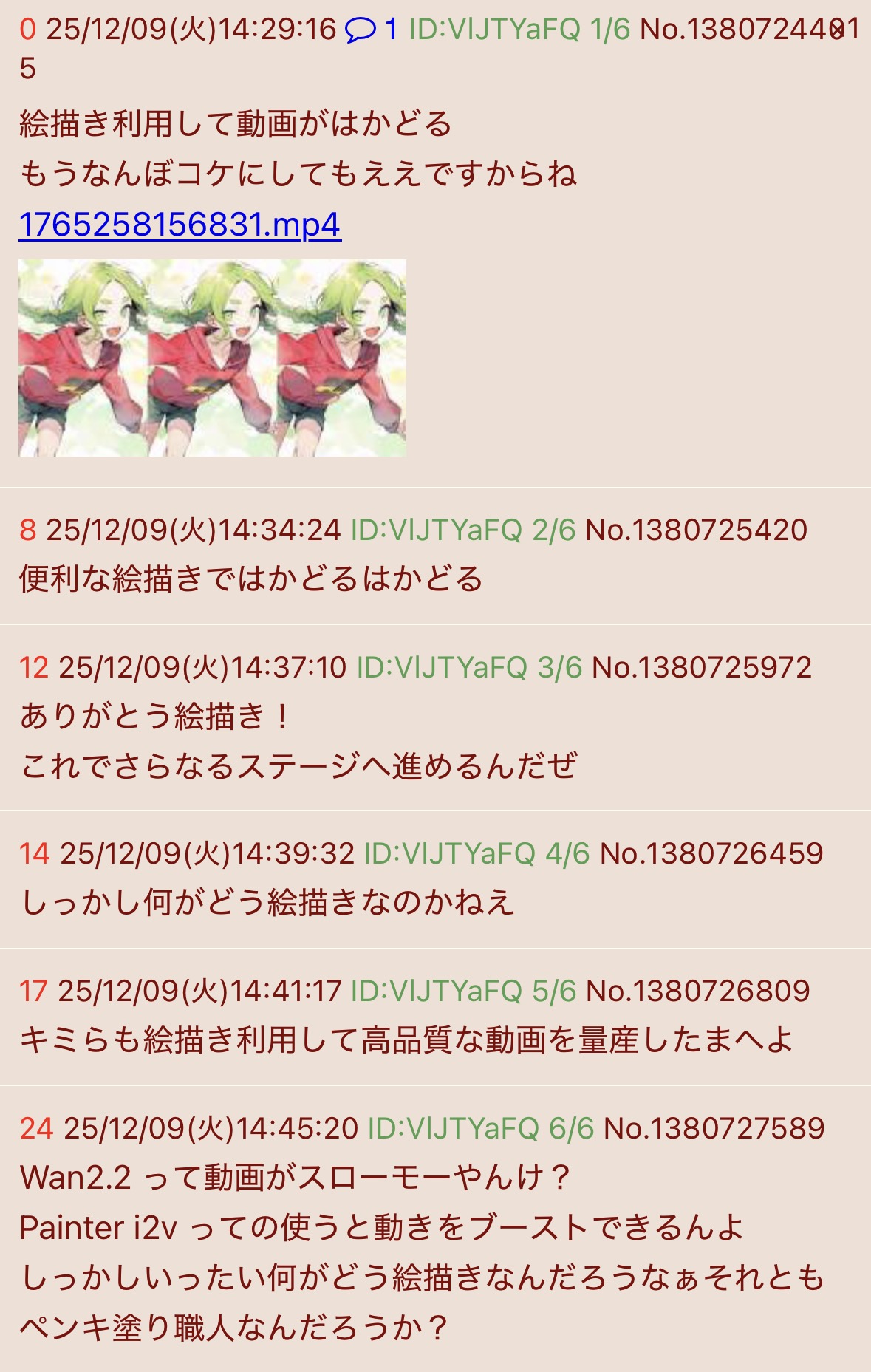Open the green-haired character video thumbnail

point(212,358)
